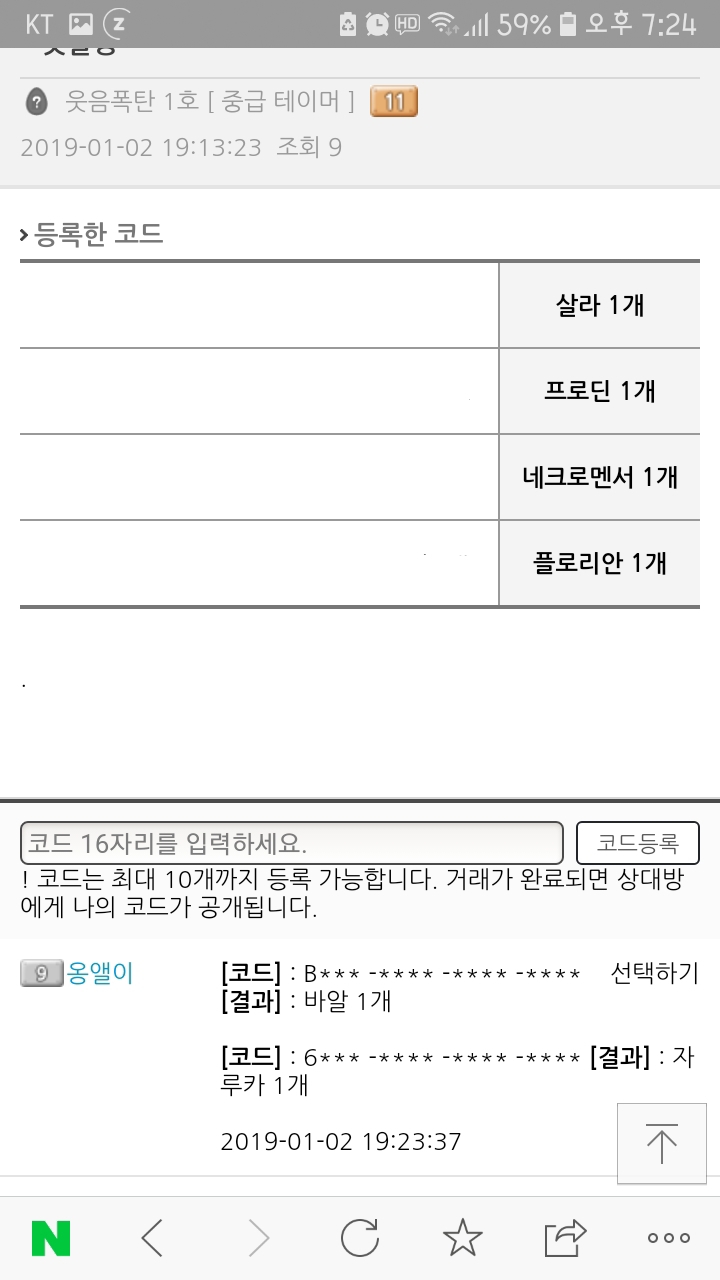Reload the current page
Screen dimensions: 720x1280
pos(359,1238)
